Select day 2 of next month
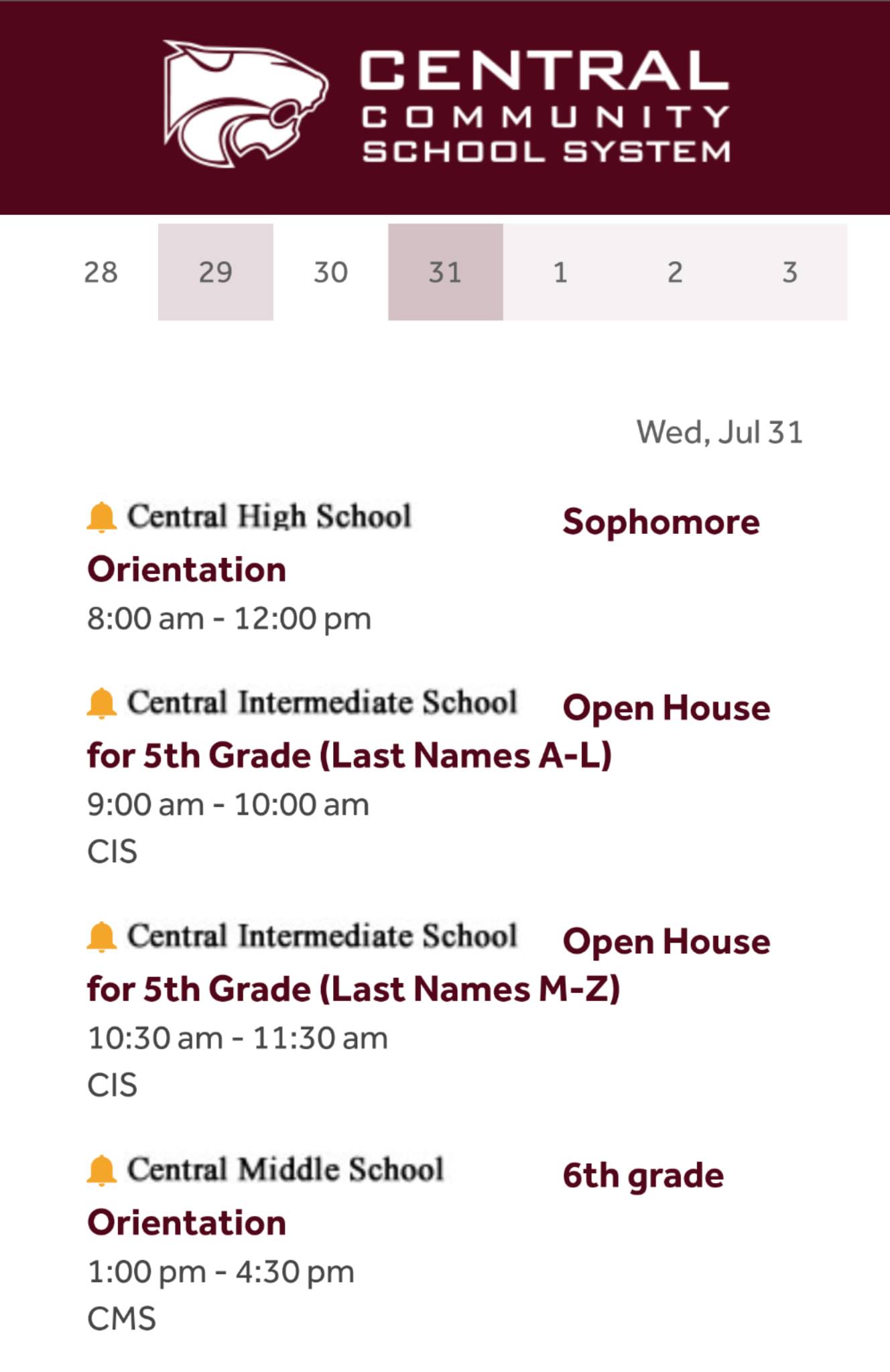The height and width of the screenshot is (1372, 890). click(x=675, y=272)
